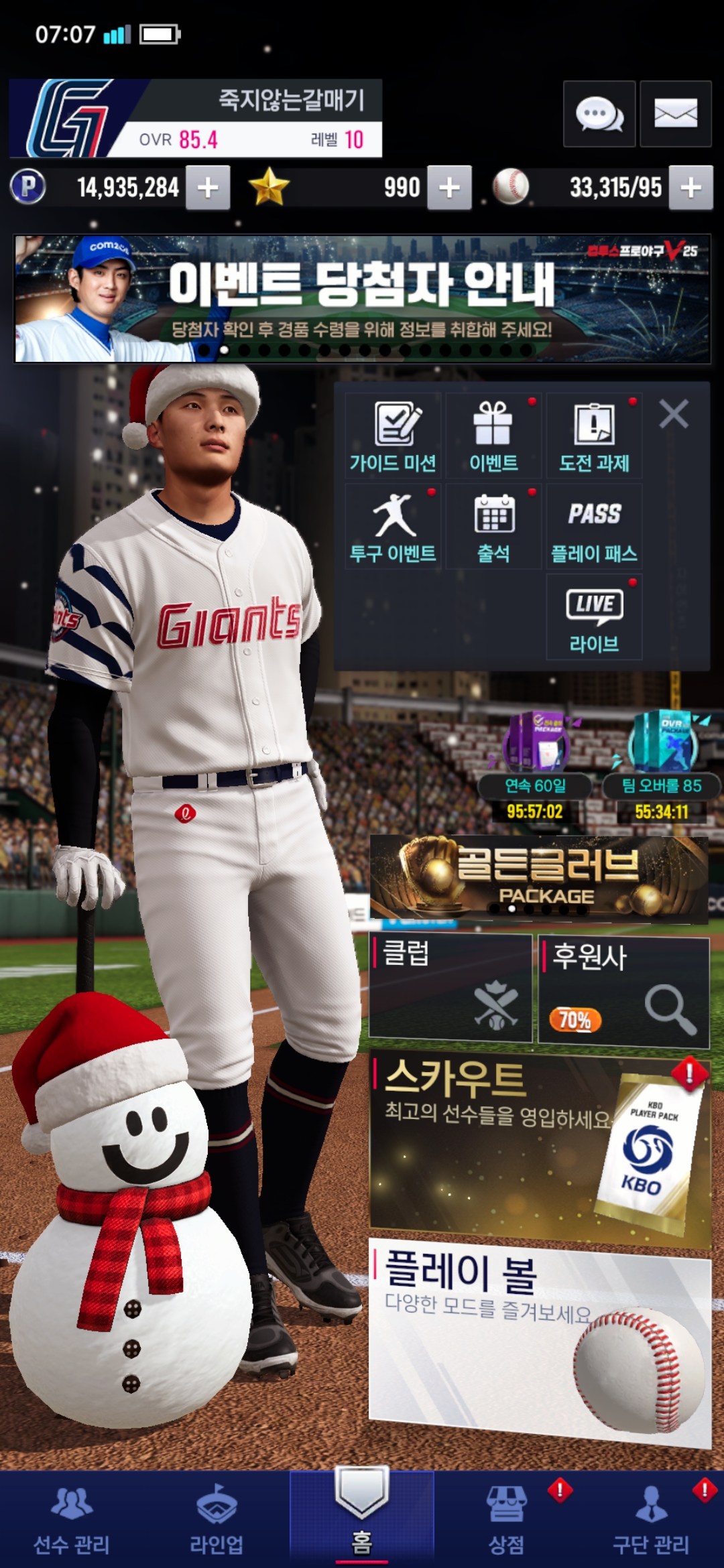The image size is (724, 1568).
Task: Open 도전 과제
Action: (x=594, y=436)
